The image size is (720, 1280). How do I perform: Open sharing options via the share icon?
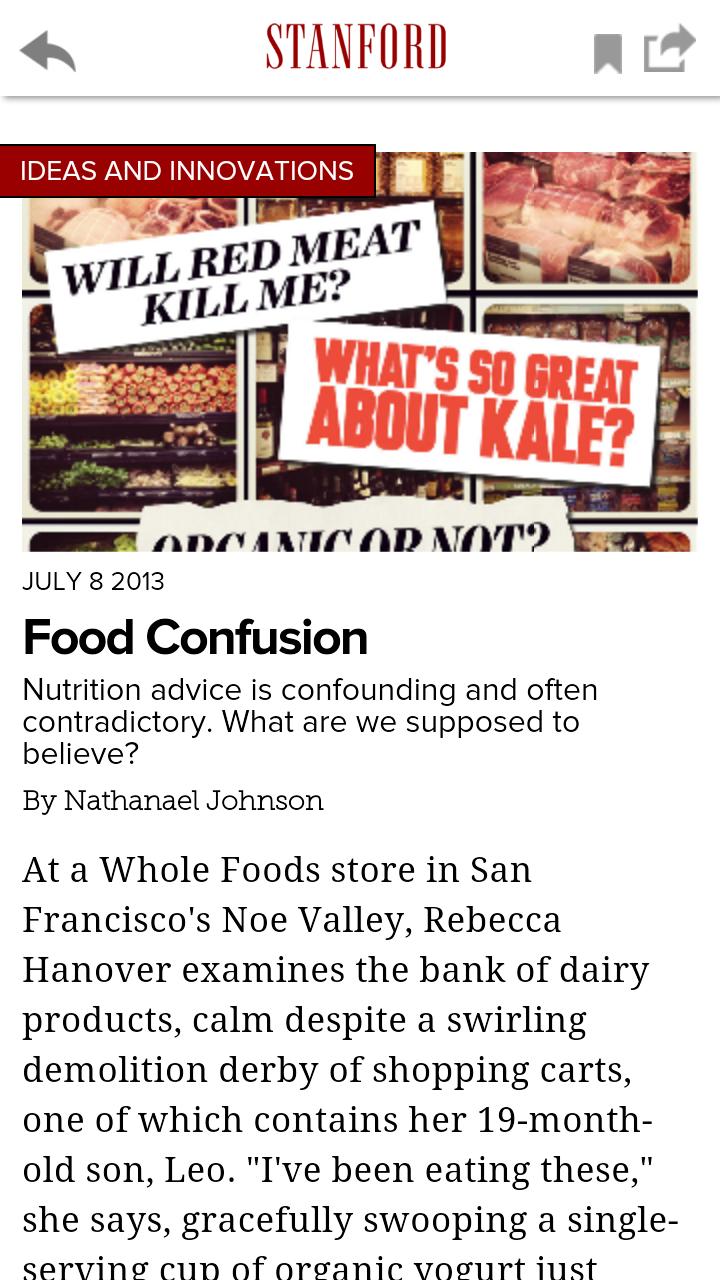670,47
